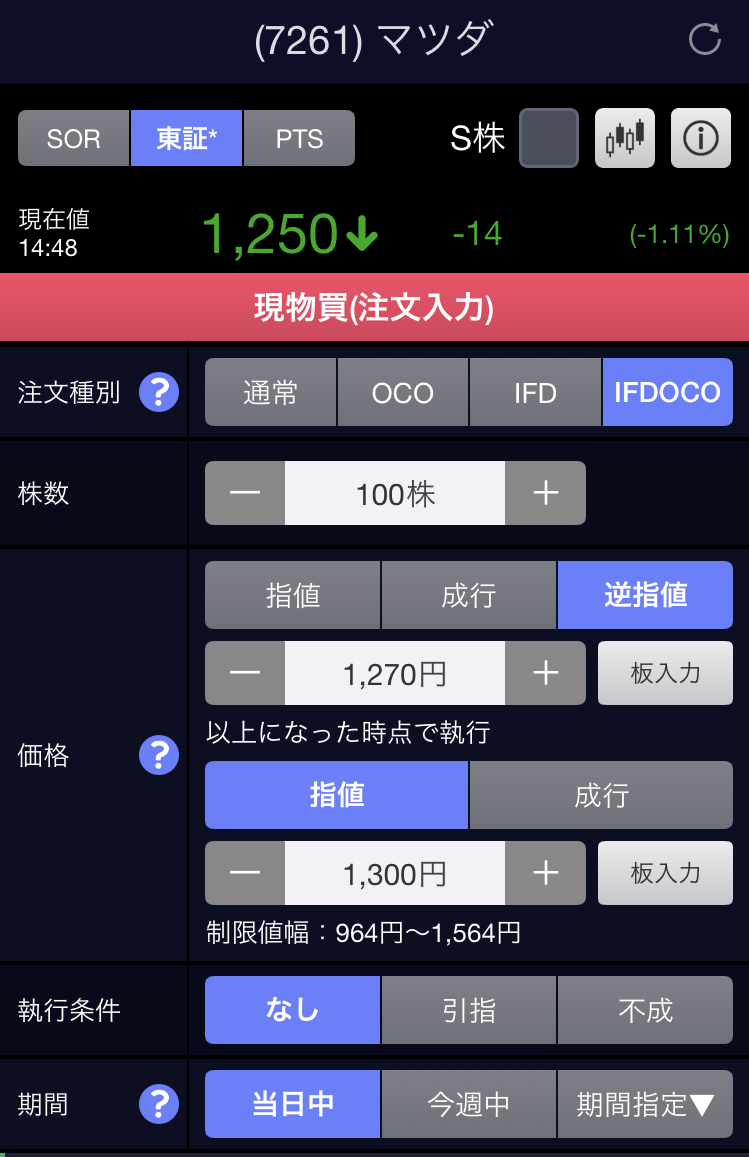
Task: Tick the S株 checkbox
Action: tap(548, 138)
